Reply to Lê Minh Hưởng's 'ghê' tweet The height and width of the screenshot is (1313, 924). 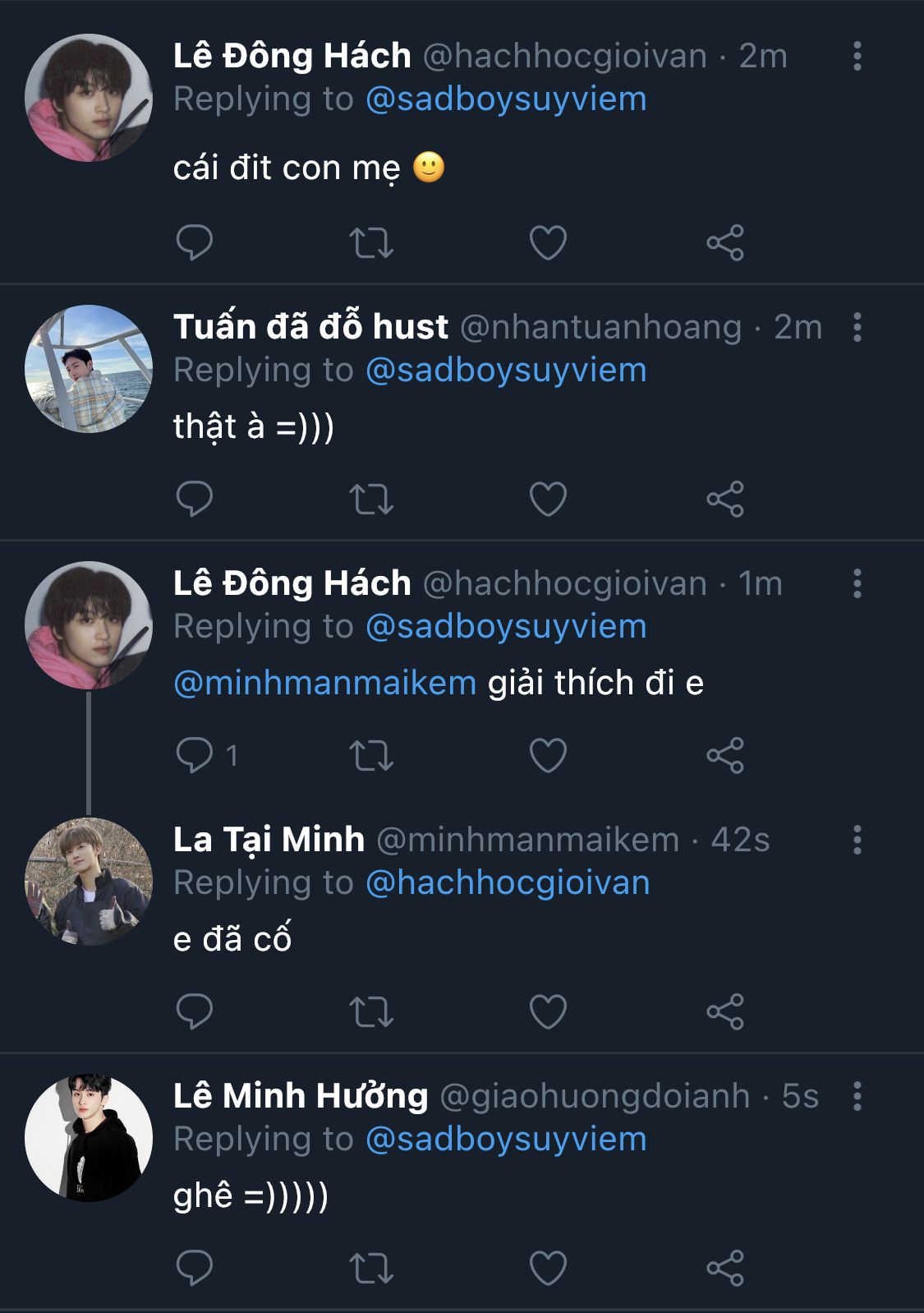click(x=195, y=1267)
